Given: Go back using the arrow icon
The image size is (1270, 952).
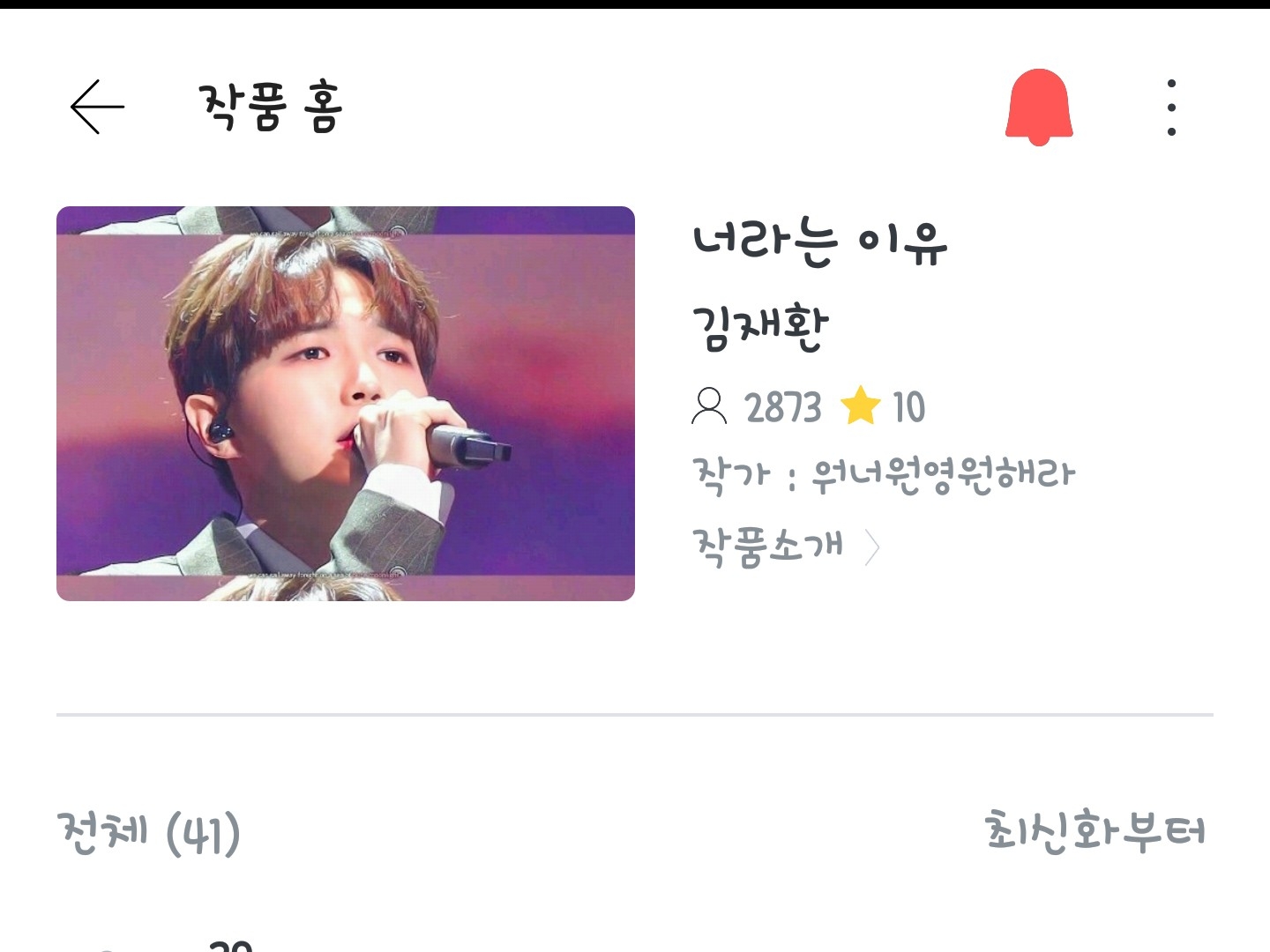Looking at the screenshot, I should coord(97,107).
